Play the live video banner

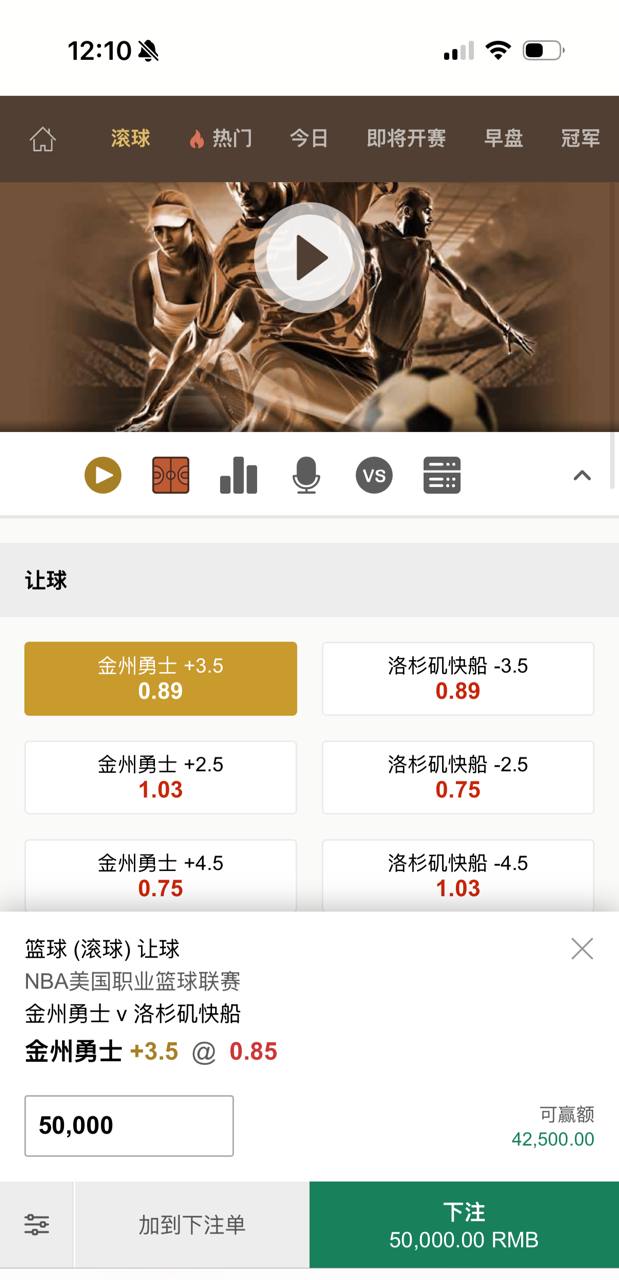pos(309,258)
